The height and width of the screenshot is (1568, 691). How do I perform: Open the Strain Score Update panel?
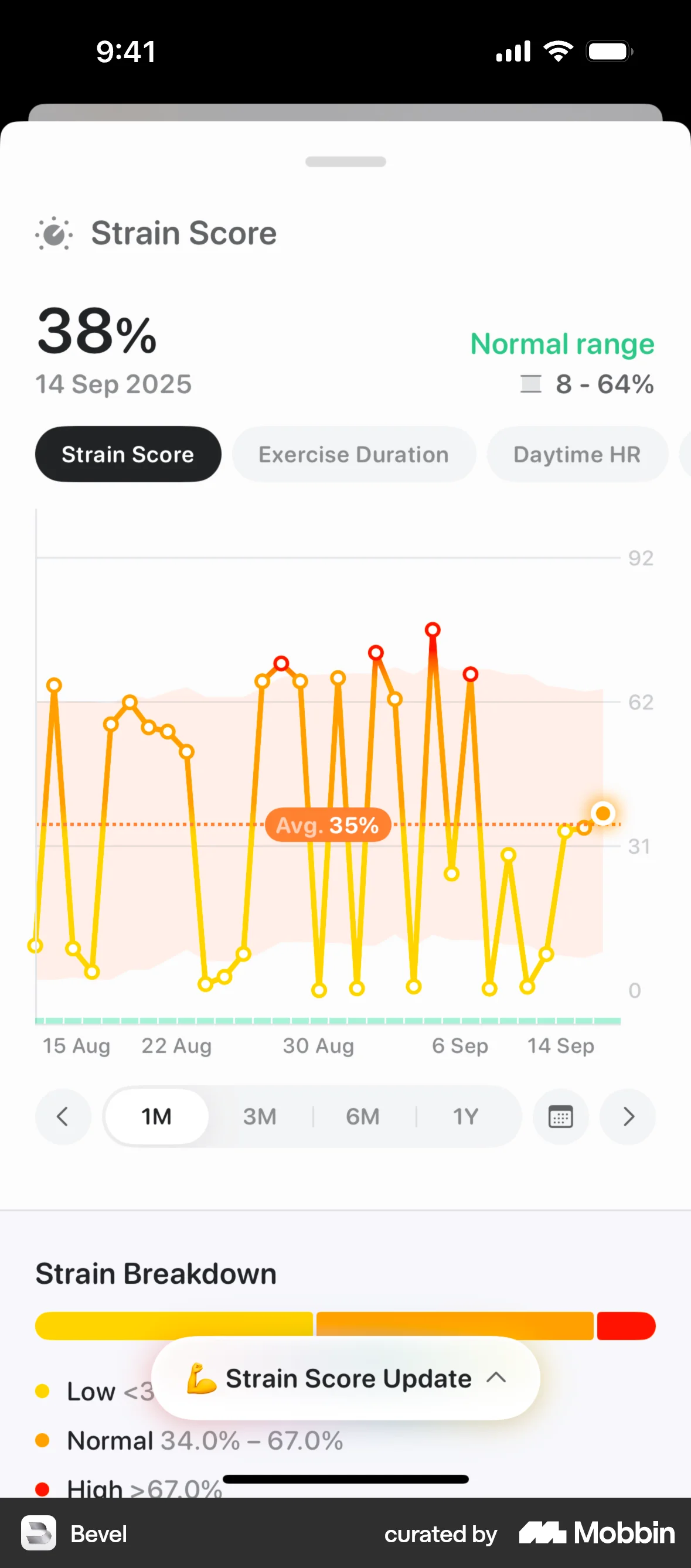346,1379
